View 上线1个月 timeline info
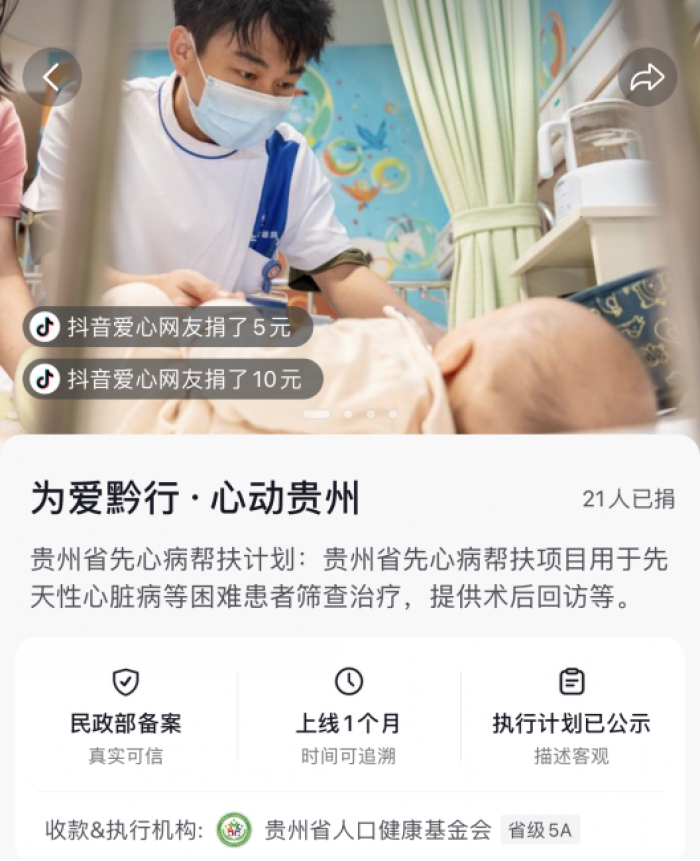The width and height of the screenshot is (700, 861). click(x=348, y=718)
